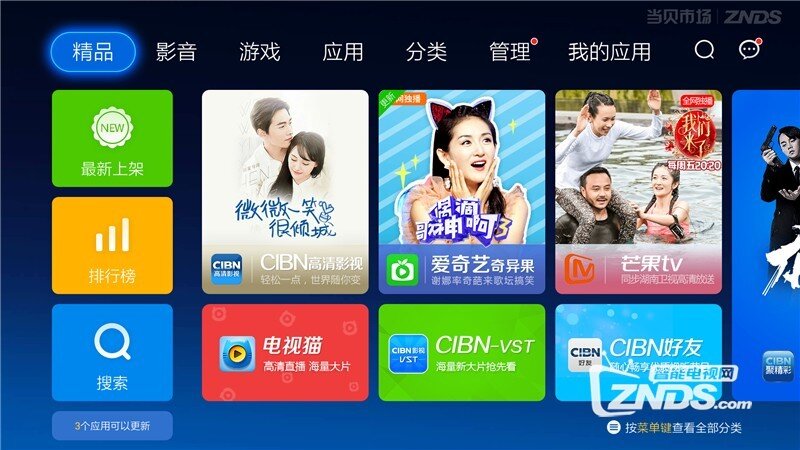Open the 管理 tab
The image size is (800, 450).
pos(510,52)
